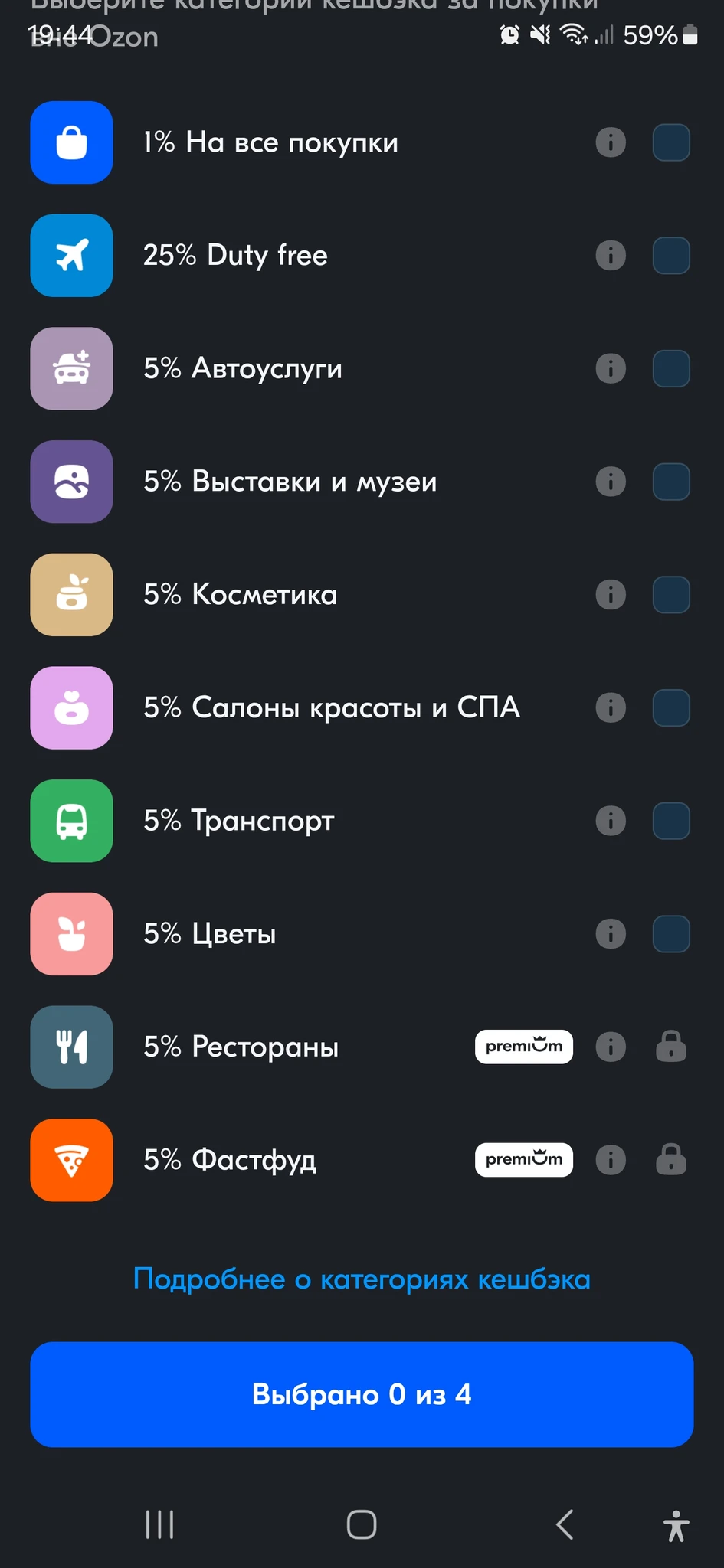
Task: Tap the lock icon on 5% Рестораны
Action: [x=671, y=1047]
